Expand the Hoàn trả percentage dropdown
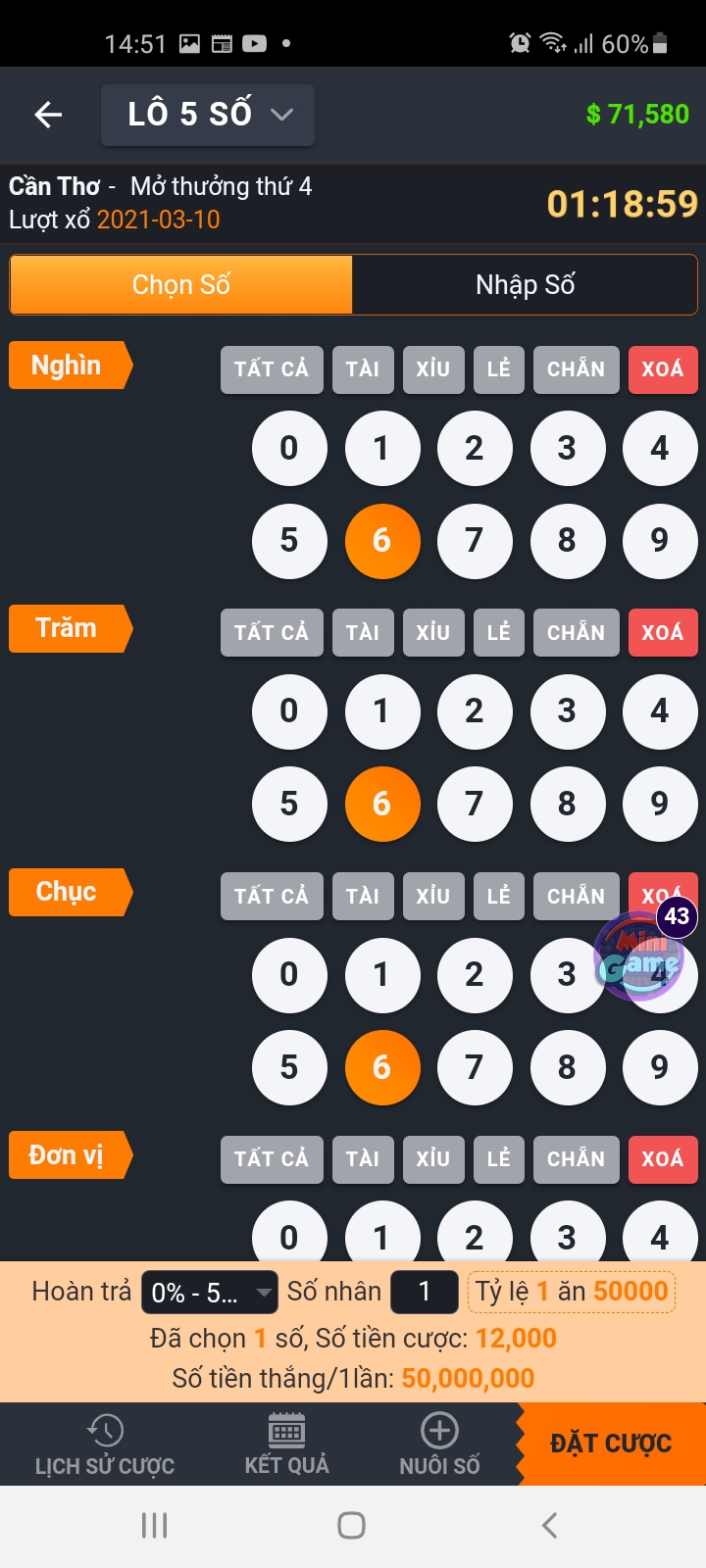This screenshot has width=706, height=1568. tap(209, 1293)
